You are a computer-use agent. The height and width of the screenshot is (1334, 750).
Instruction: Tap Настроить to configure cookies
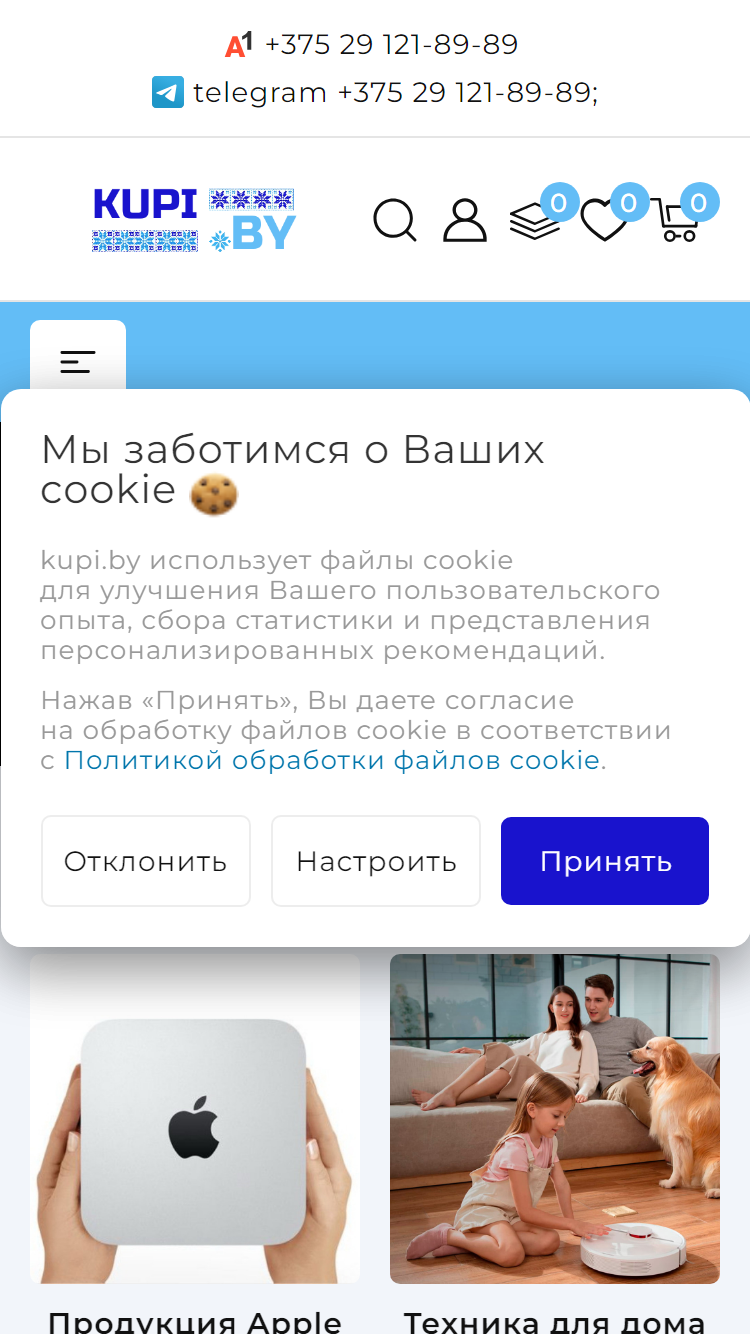tap(376, 861)
